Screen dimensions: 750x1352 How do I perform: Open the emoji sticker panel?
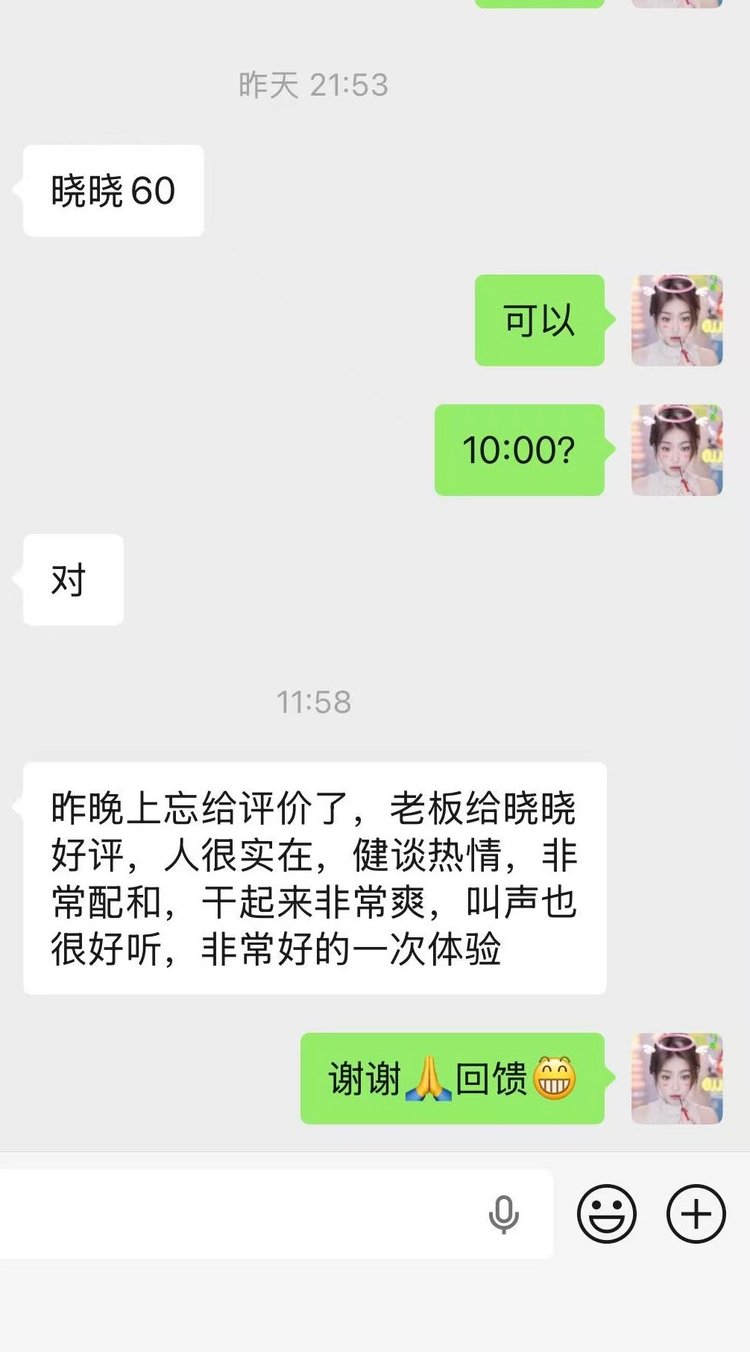click(x=607, y=1214)
